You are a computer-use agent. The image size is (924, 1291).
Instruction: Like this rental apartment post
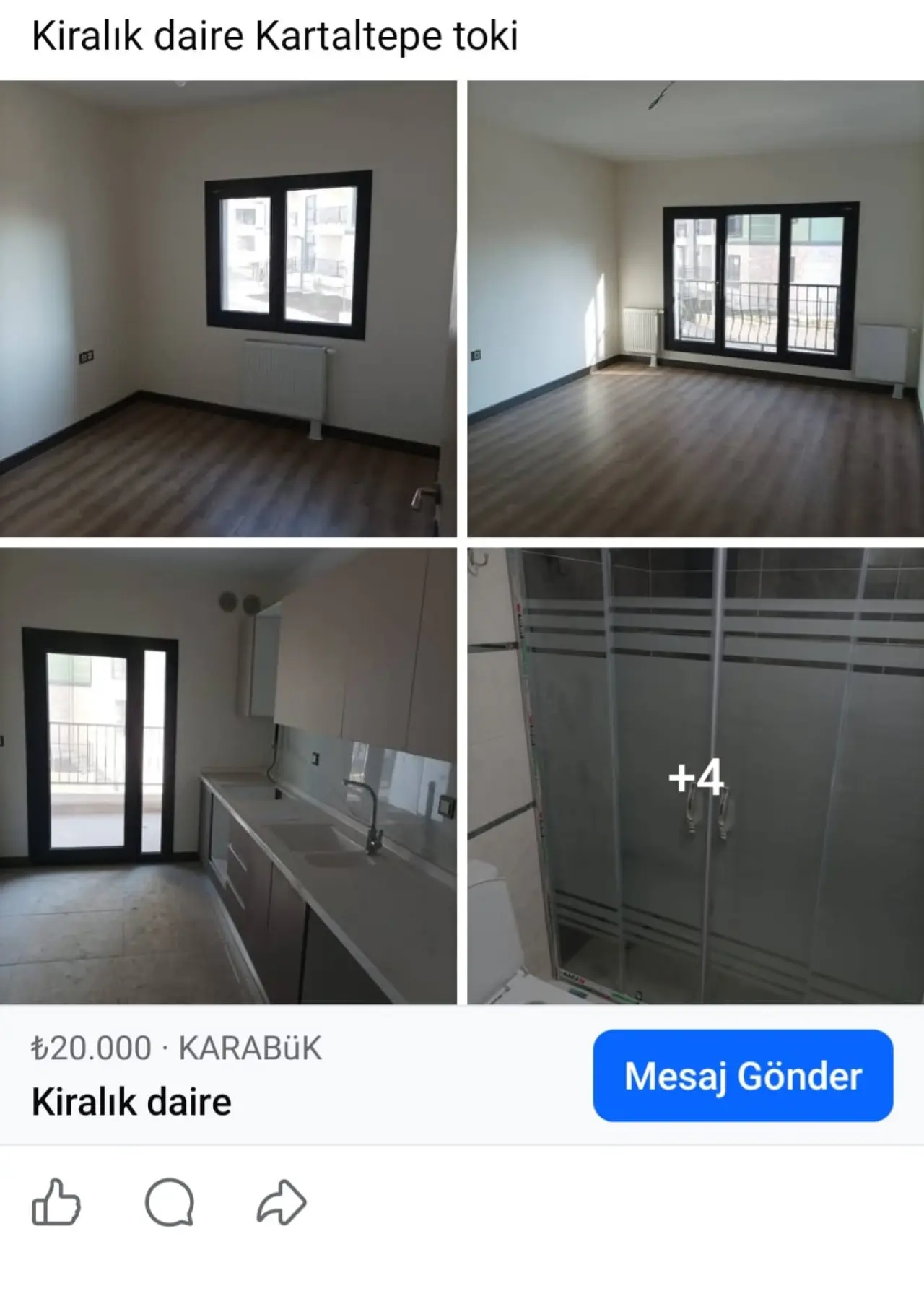pos(56,1202)
